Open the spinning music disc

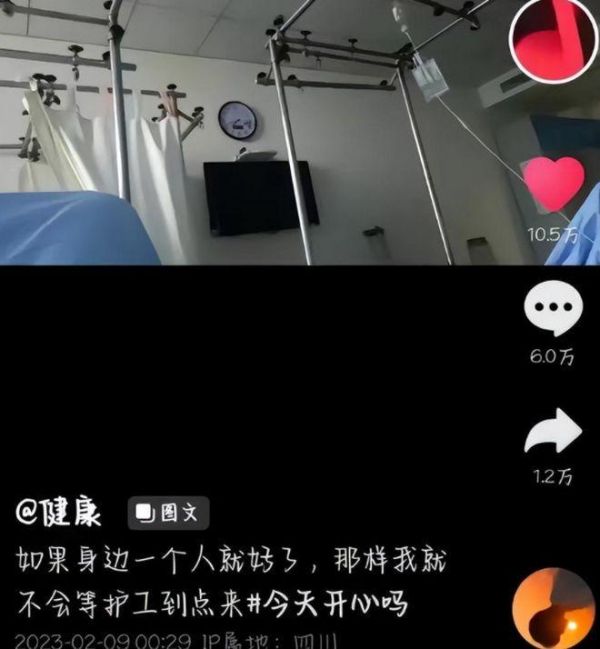[x=553, y=608]
